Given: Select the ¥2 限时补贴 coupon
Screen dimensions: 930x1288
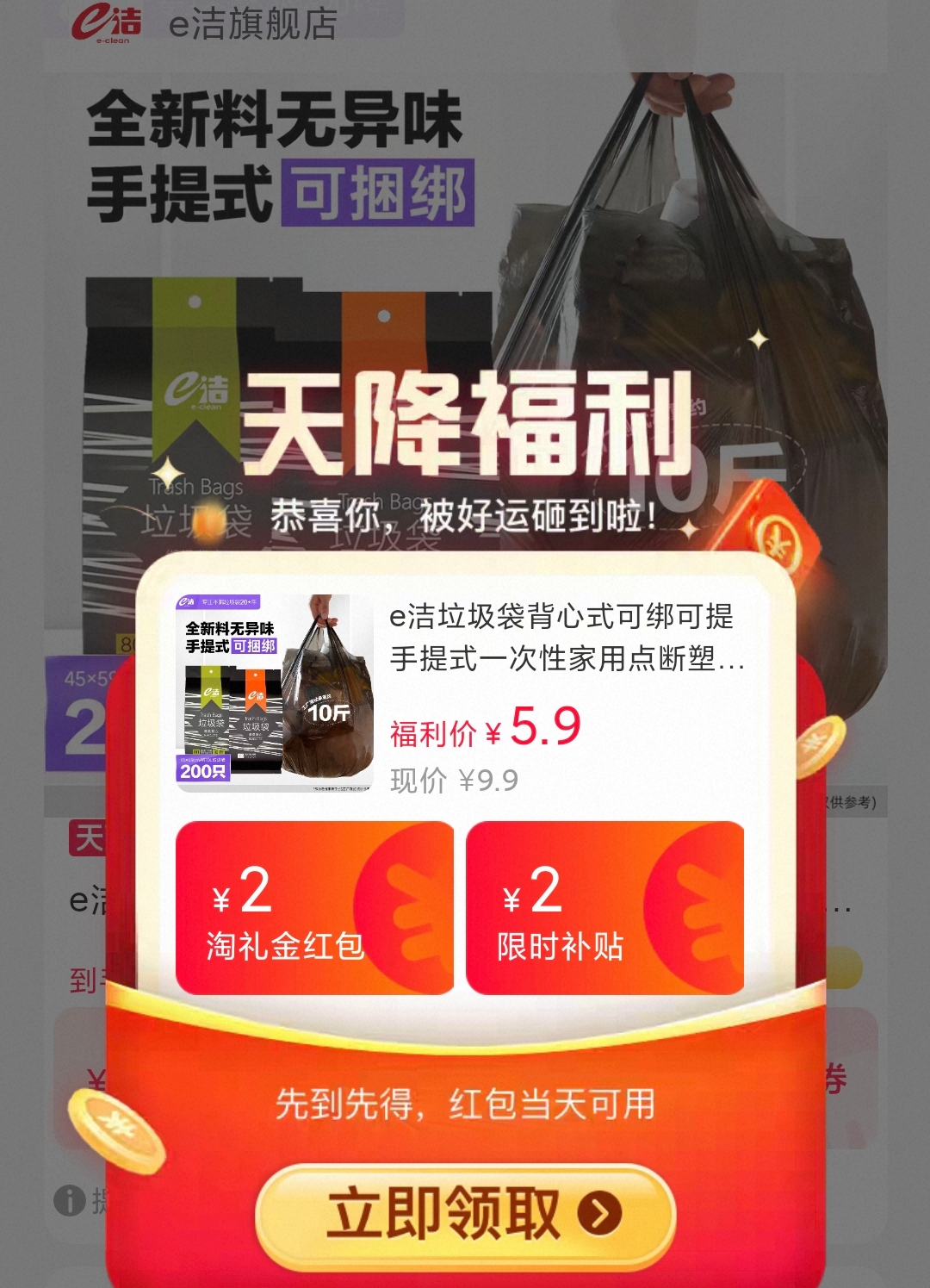Looking at the screenshot, I should click(x=604, y=909).
